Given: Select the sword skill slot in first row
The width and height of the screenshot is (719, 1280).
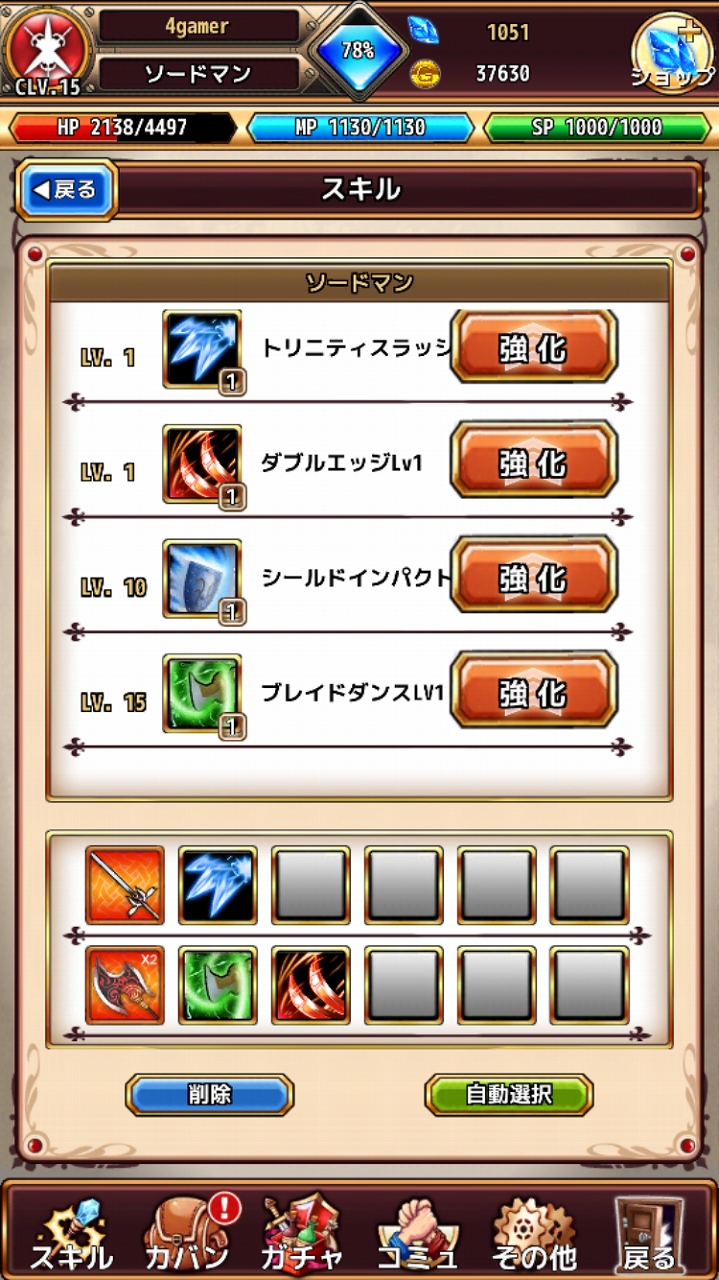Looking at the screenshot, I should tap(125, 885).
